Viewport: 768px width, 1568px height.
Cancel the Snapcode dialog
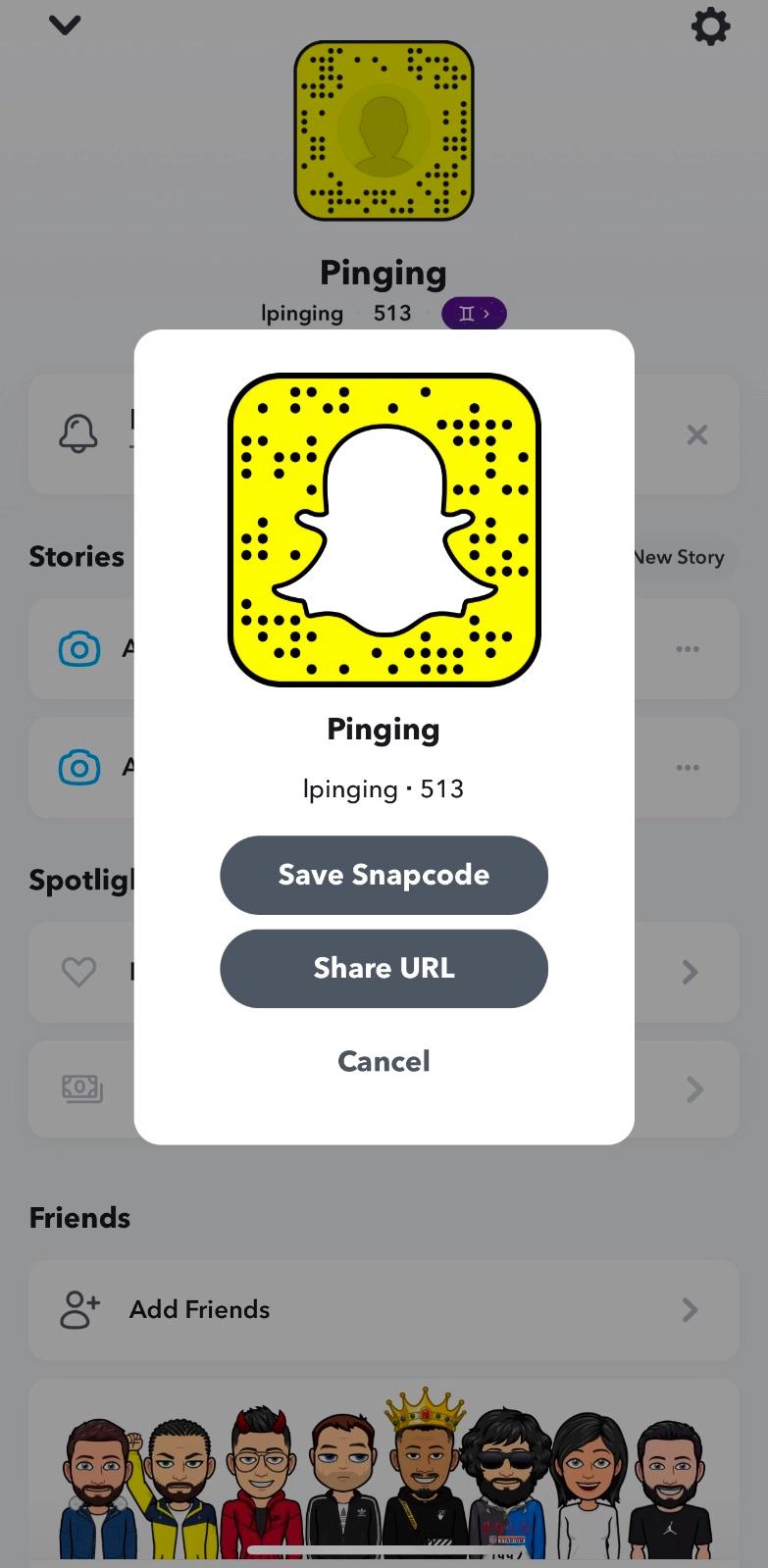point(384,1061)
